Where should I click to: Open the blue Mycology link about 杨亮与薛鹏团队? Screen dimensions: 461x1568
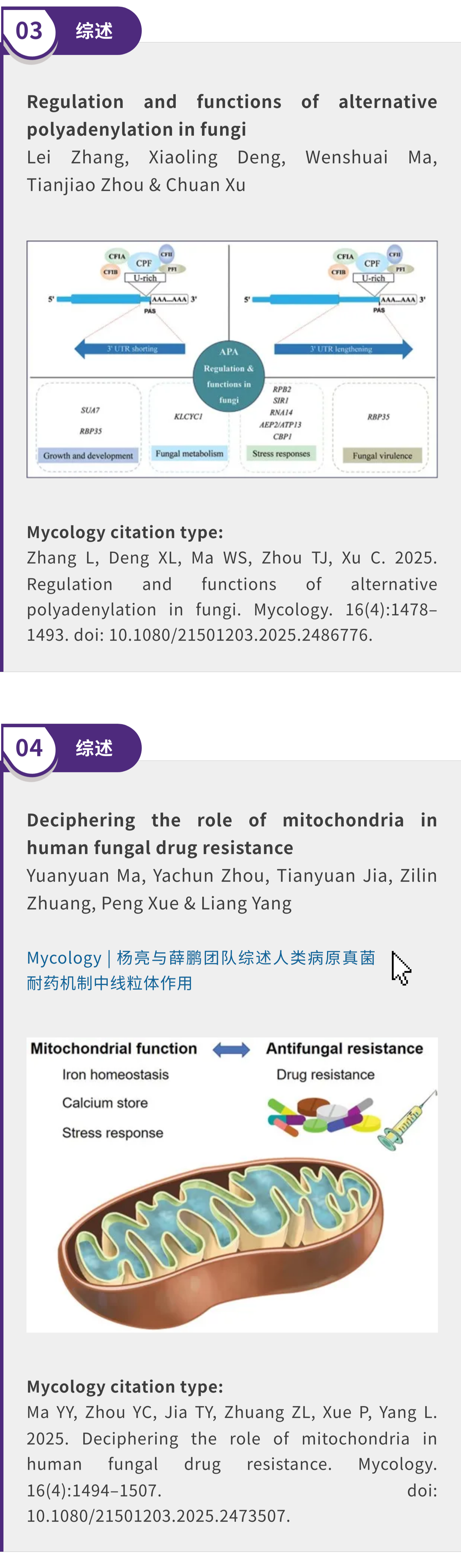click(x=201, y=958)
